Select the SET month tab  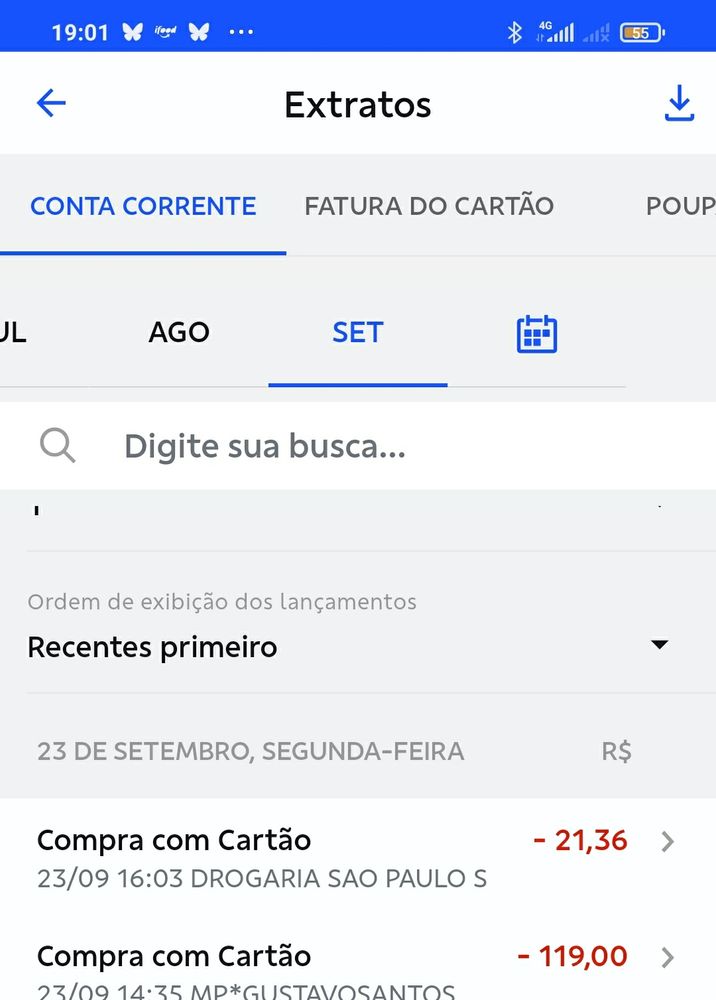357,333
